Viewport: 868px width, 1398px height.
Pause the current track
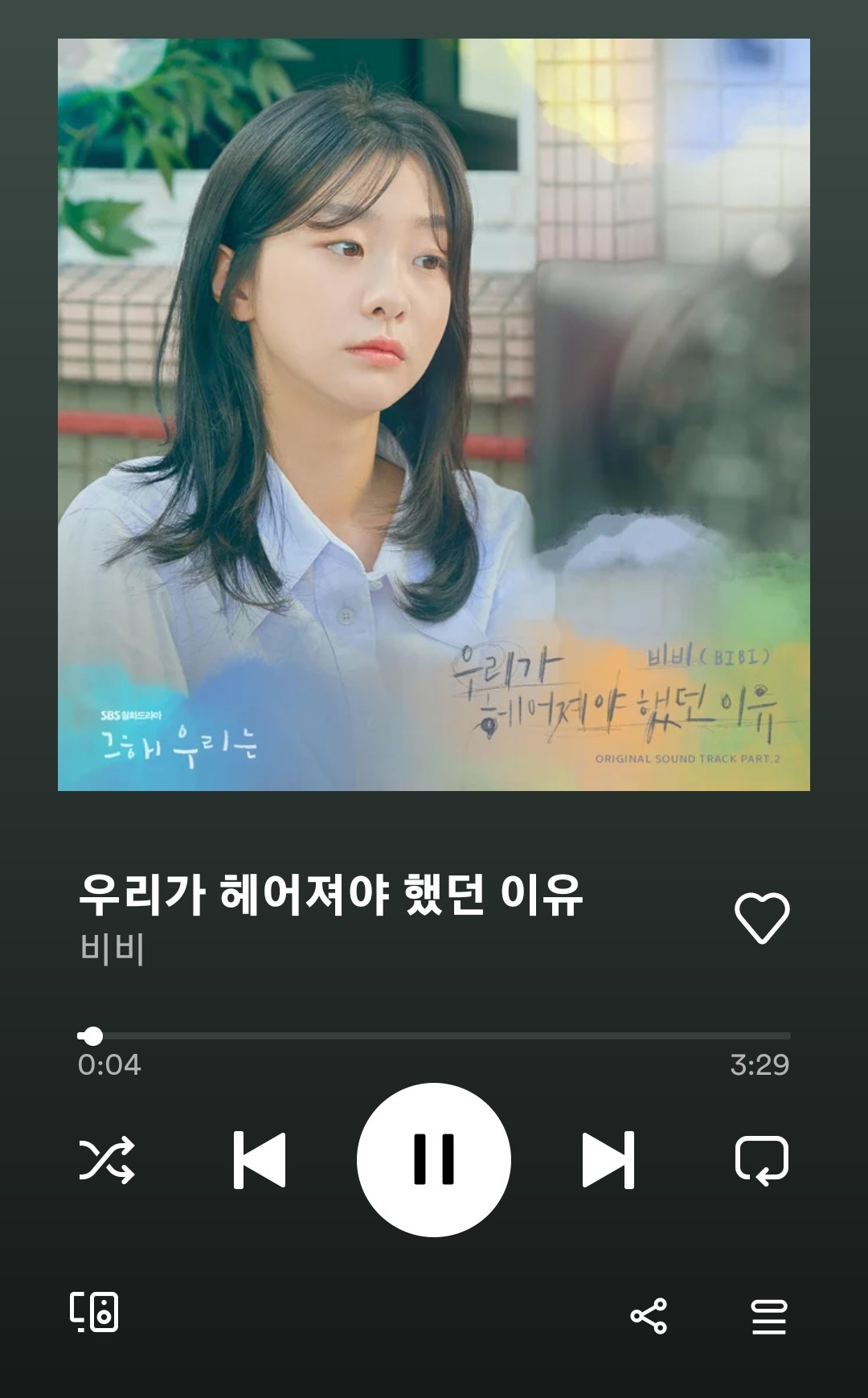coord(434,1159)
